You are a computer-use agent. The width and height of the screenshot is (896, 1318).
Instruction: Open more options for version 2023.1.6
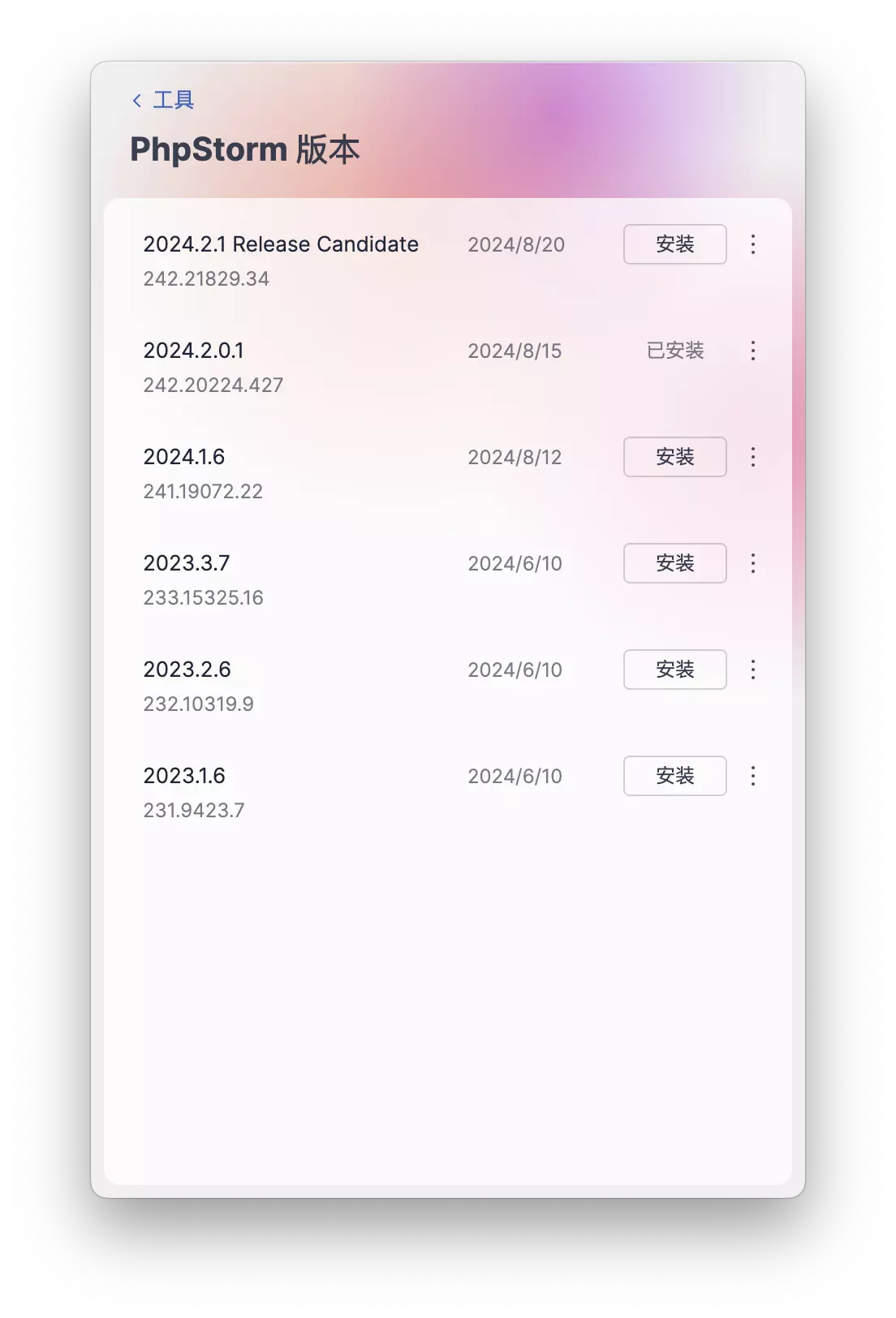coord(753,776)
